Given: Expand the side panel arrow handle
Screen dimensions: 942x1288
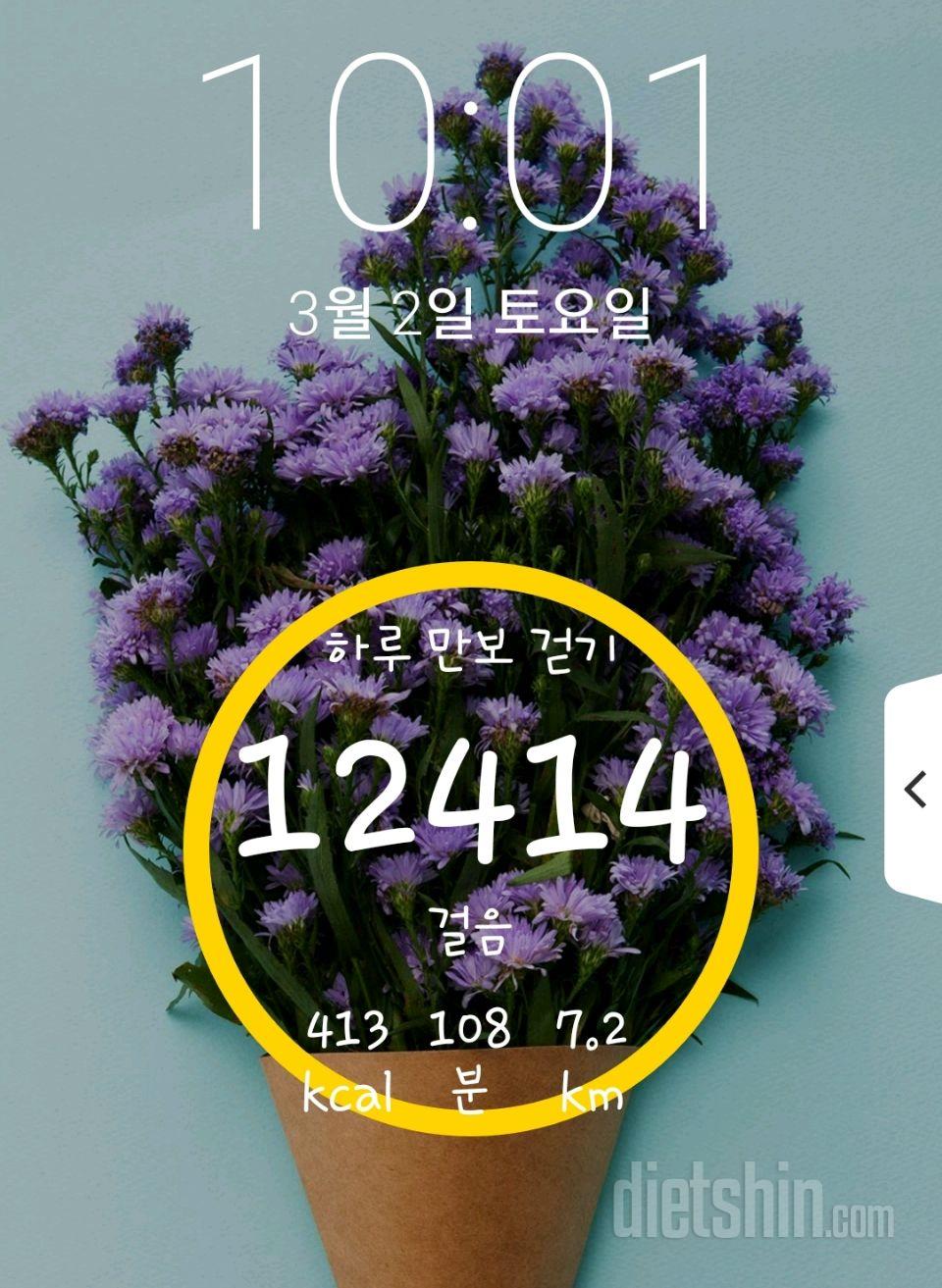Looking at the screenshot, I should pos(916,789).
